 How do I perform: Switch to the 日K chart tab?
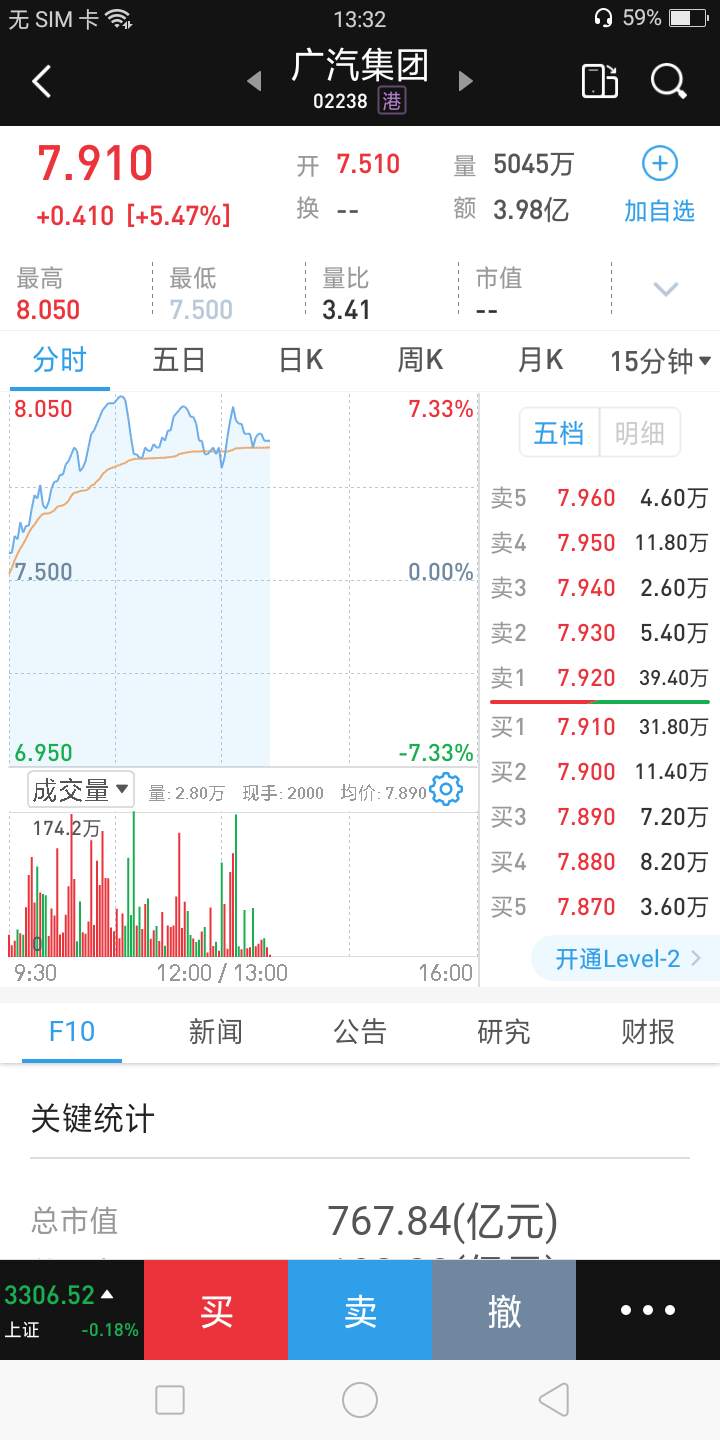pyautogui.click(x=301, y=360)
